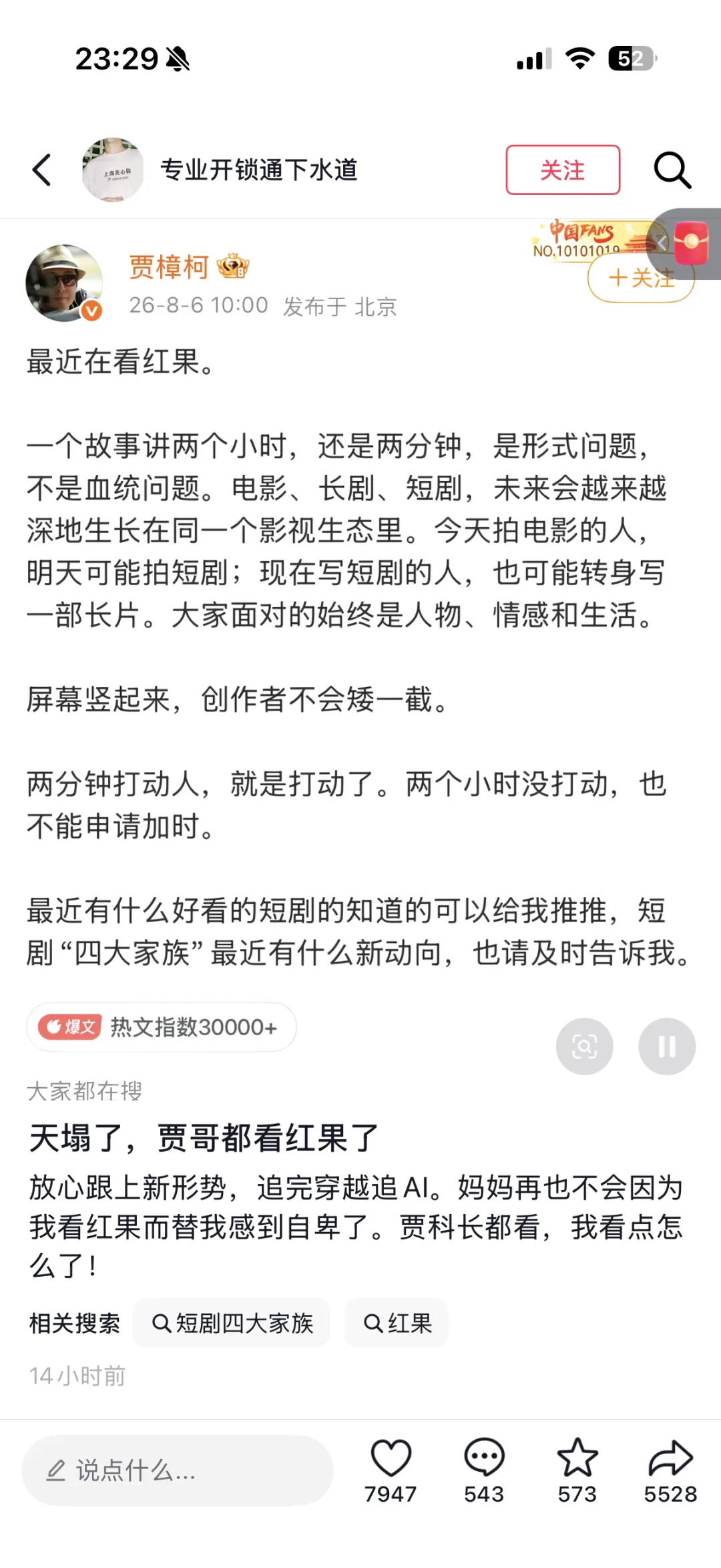Tap the image search scan icon
This screenshot has width=721, height=1568.
click(x=584, y=1046)
